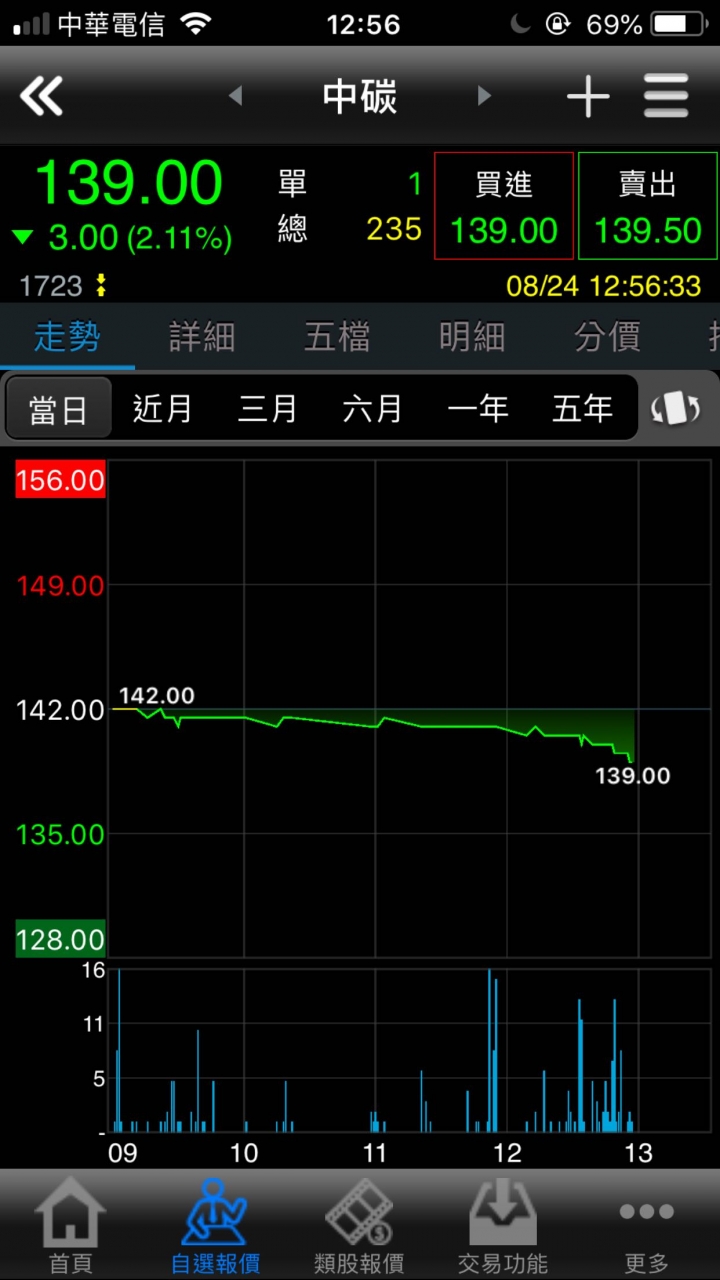Select the 五年 chart range
Screen dimensions: 720x1280
(x=582, y=408)
